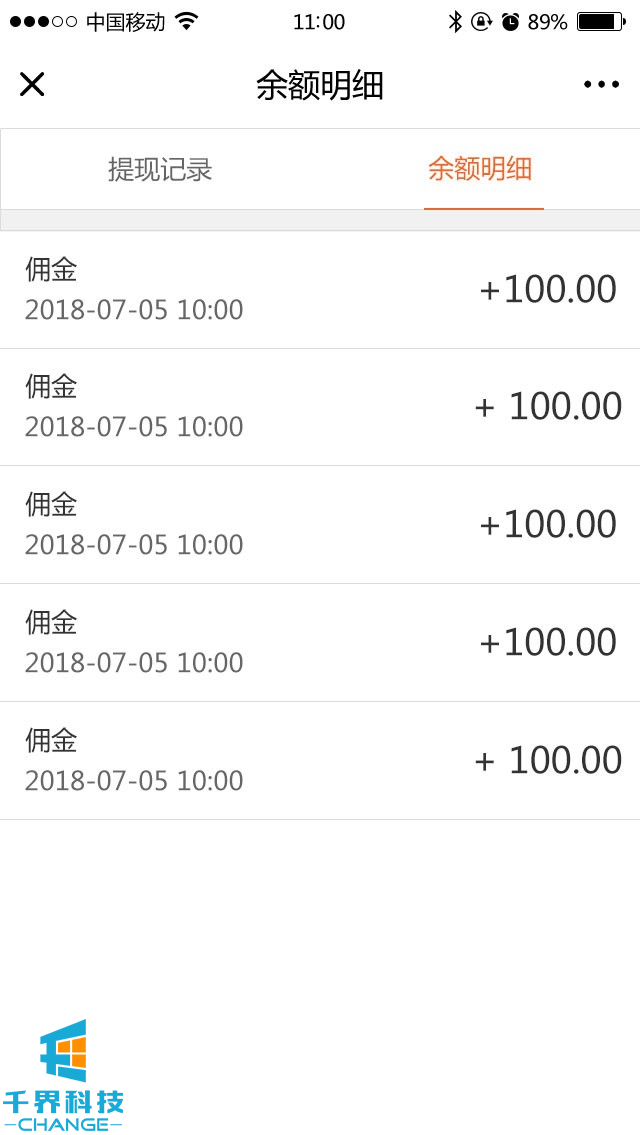640x1135 pixels.
Task: Close the 余额明细 page
Action: point(32,85)
